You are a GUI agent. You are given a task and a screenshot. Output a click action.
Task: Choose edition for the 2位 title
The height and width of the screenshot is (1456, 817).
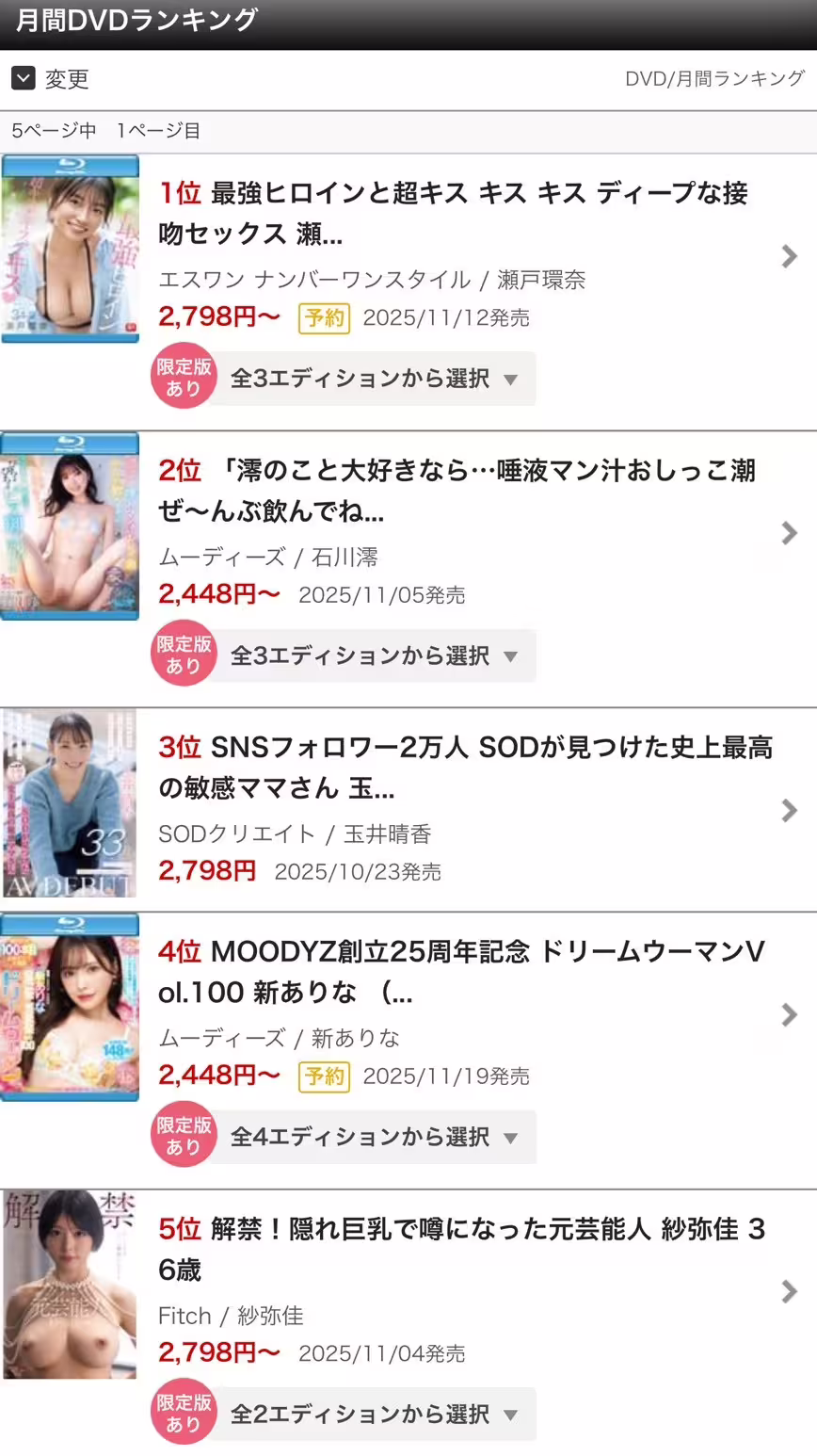click(x=373, y=655)
